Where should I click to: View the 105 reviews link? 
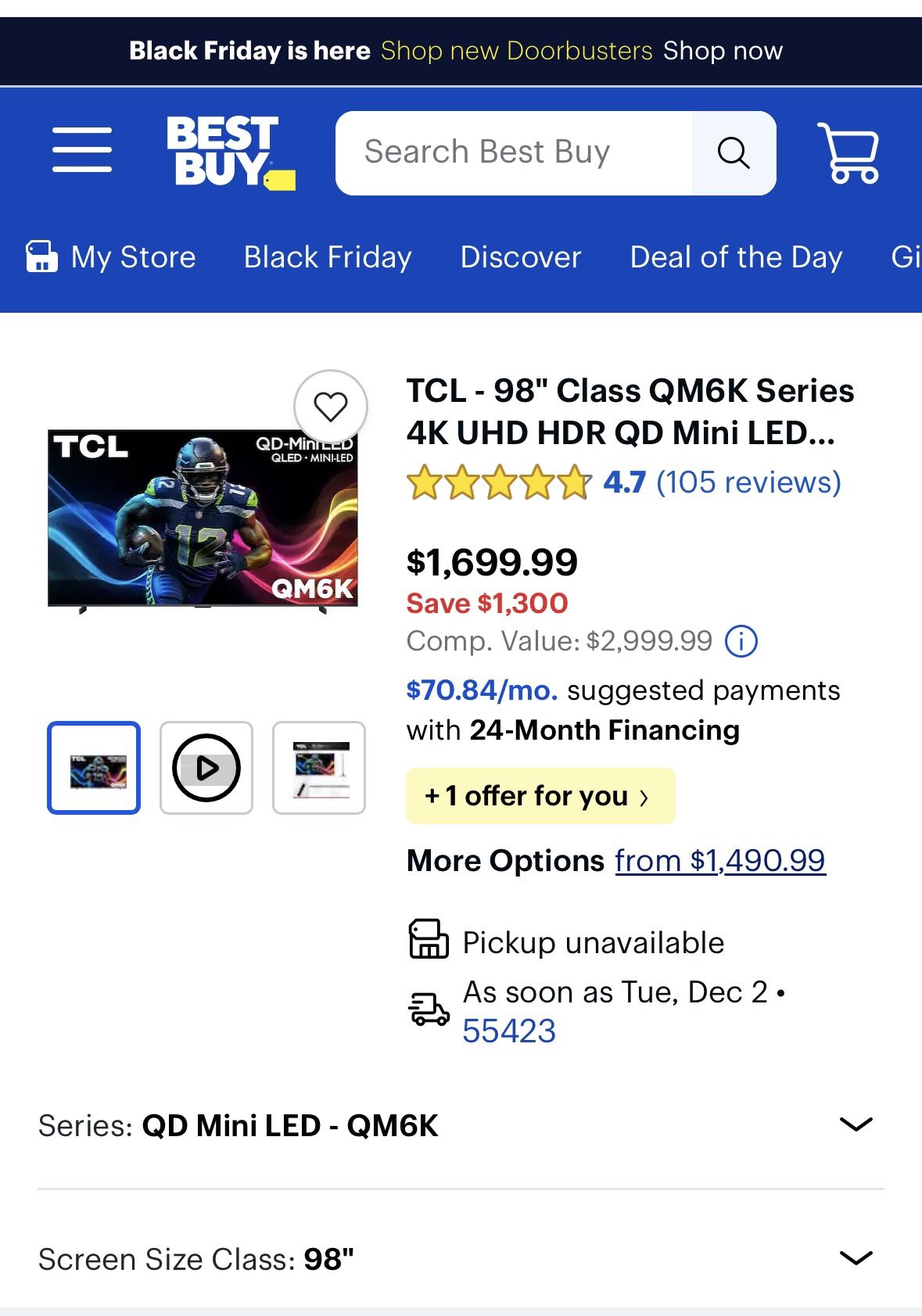(750, 482)
